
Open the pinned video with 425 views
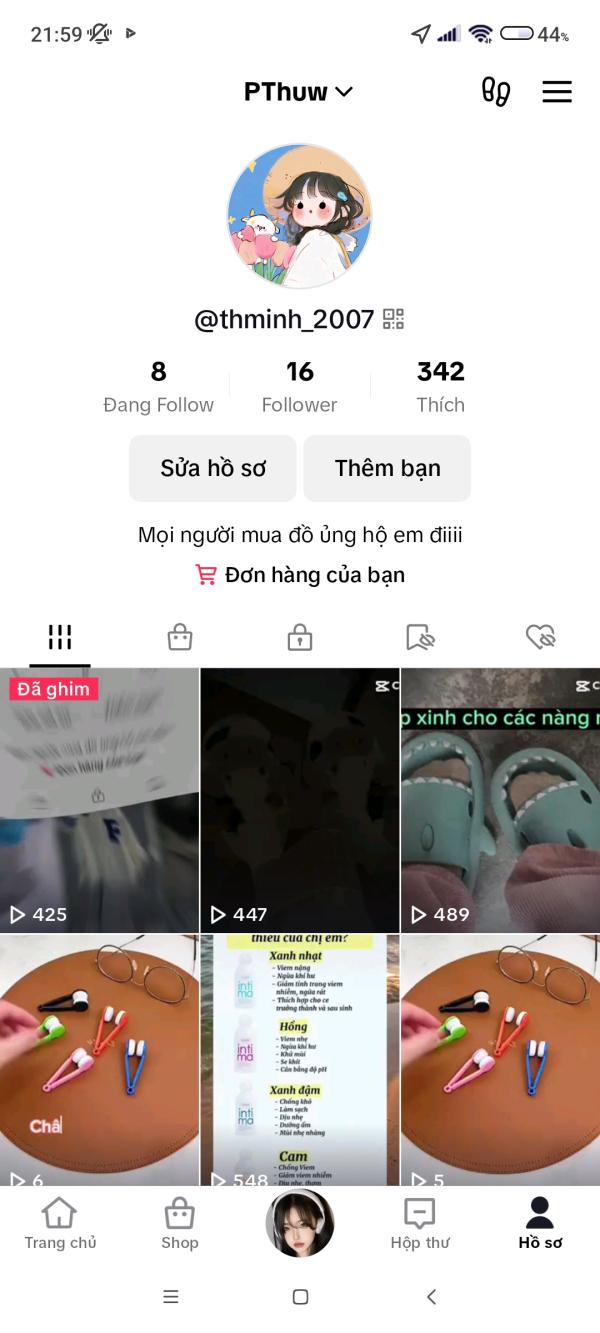[x=99, y=800]
